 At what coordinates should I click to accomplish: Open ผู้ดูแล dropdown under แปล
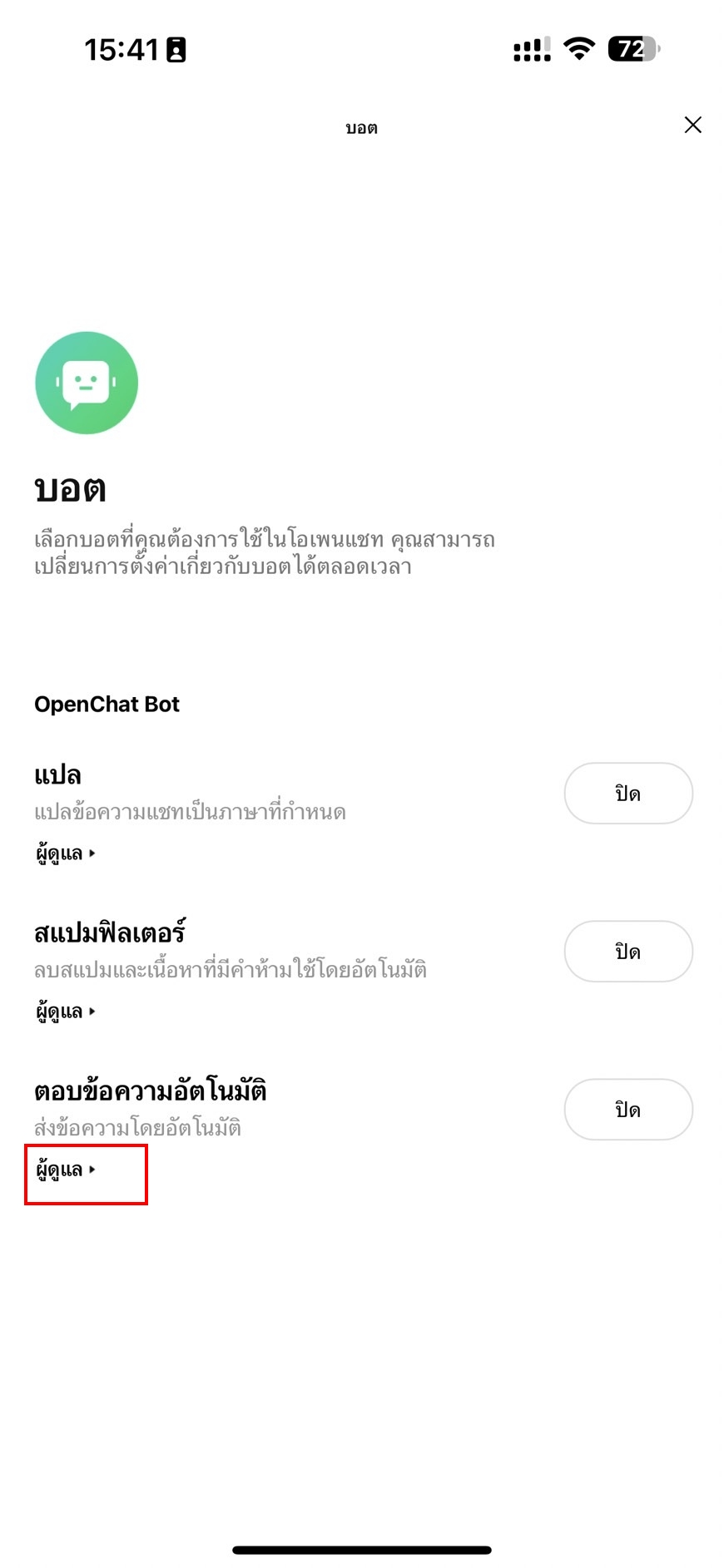point(66,853)
